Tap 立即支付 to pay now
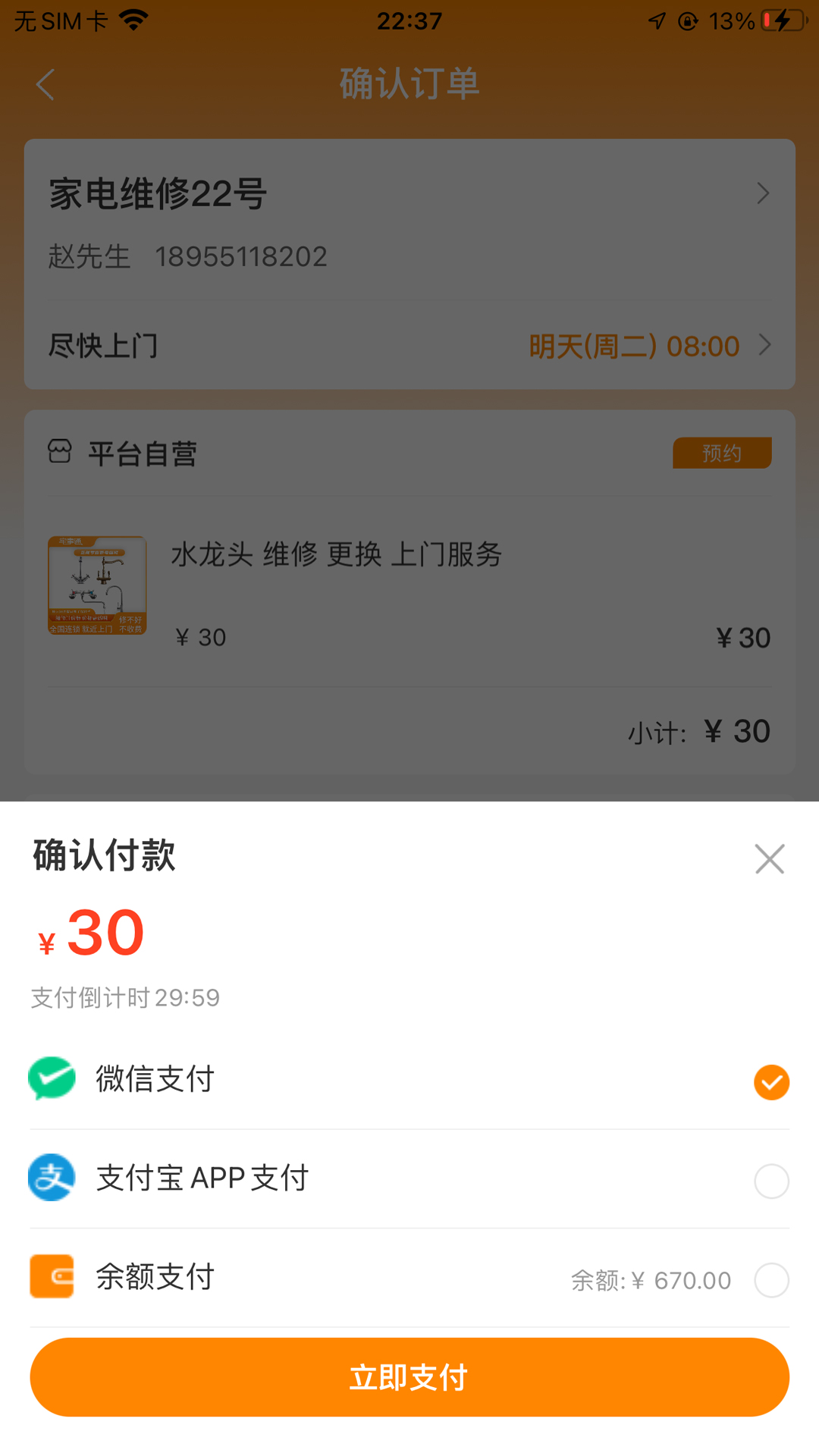 (409, 1376)
